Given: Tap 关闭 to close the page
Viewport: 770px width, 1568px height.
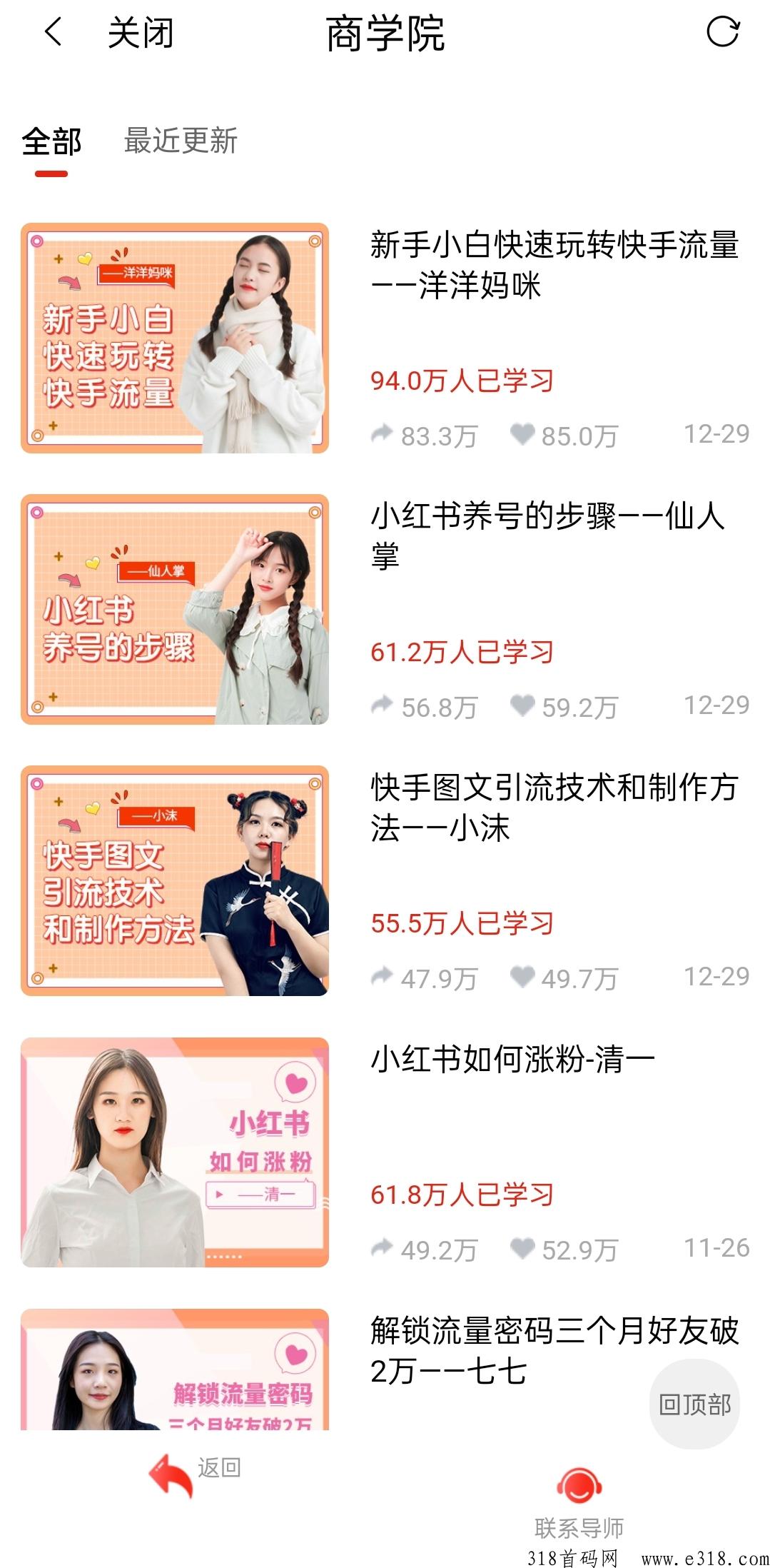Looking at the screenshot, I should [x=141, y=33].
